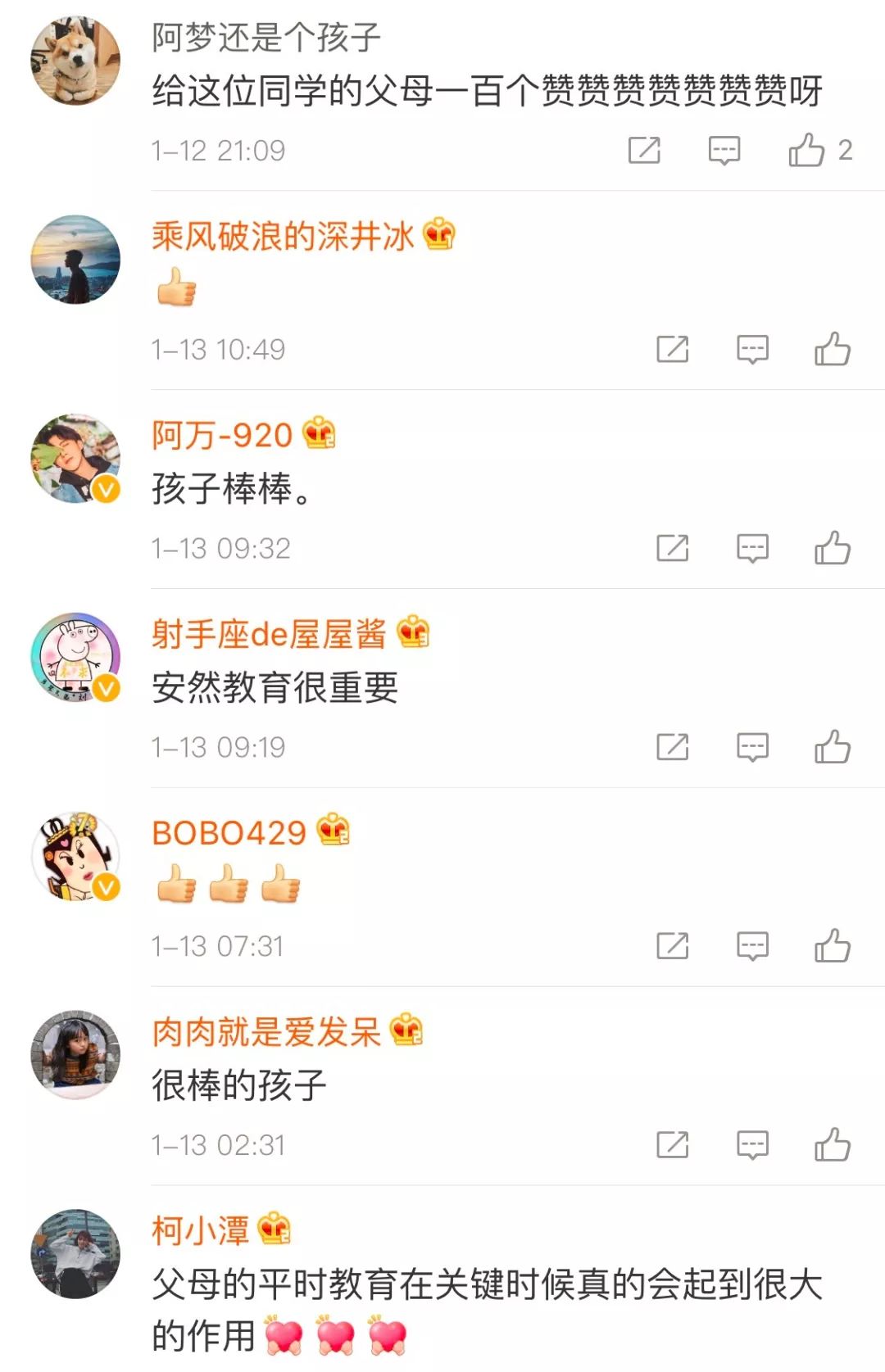Reply to 射手座de屋屋酱's comment

[752, 747]
